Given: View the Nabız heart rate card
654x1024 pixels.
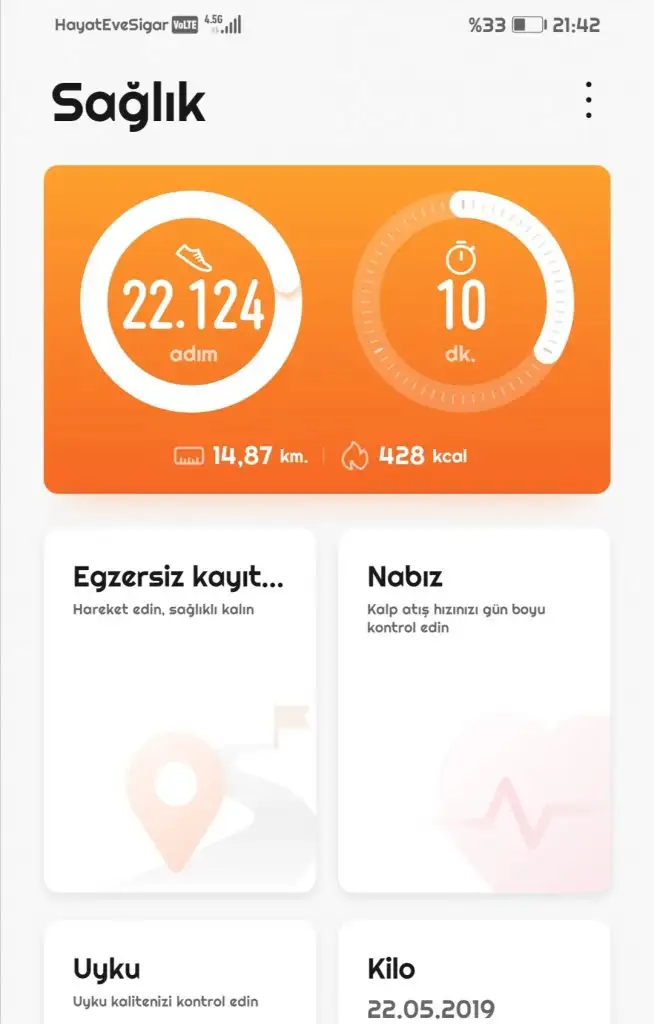Looking at the screenshot, I should [x=474, y=710].
